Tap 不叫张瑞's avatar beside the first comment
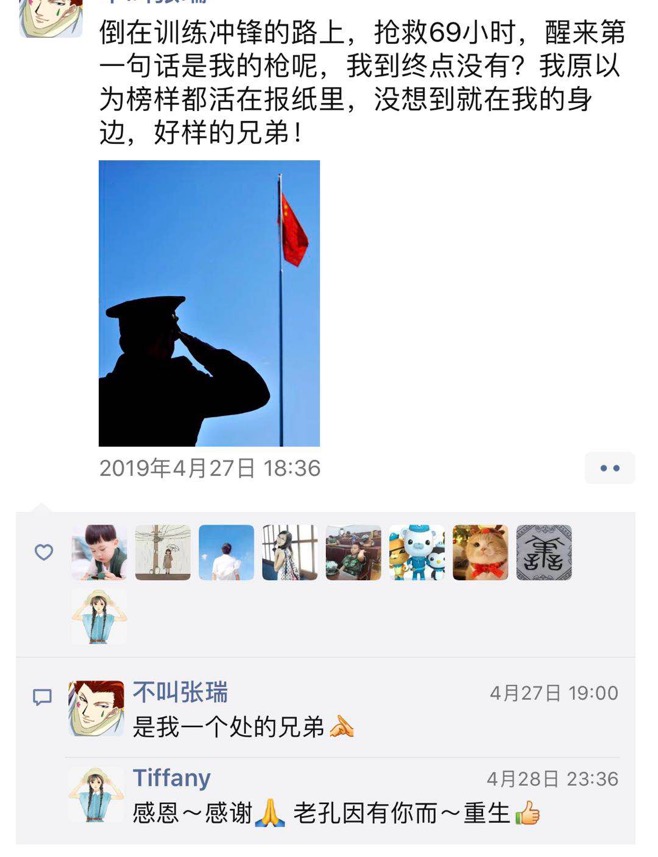This screenshot has width=658, height=857. 97,709
